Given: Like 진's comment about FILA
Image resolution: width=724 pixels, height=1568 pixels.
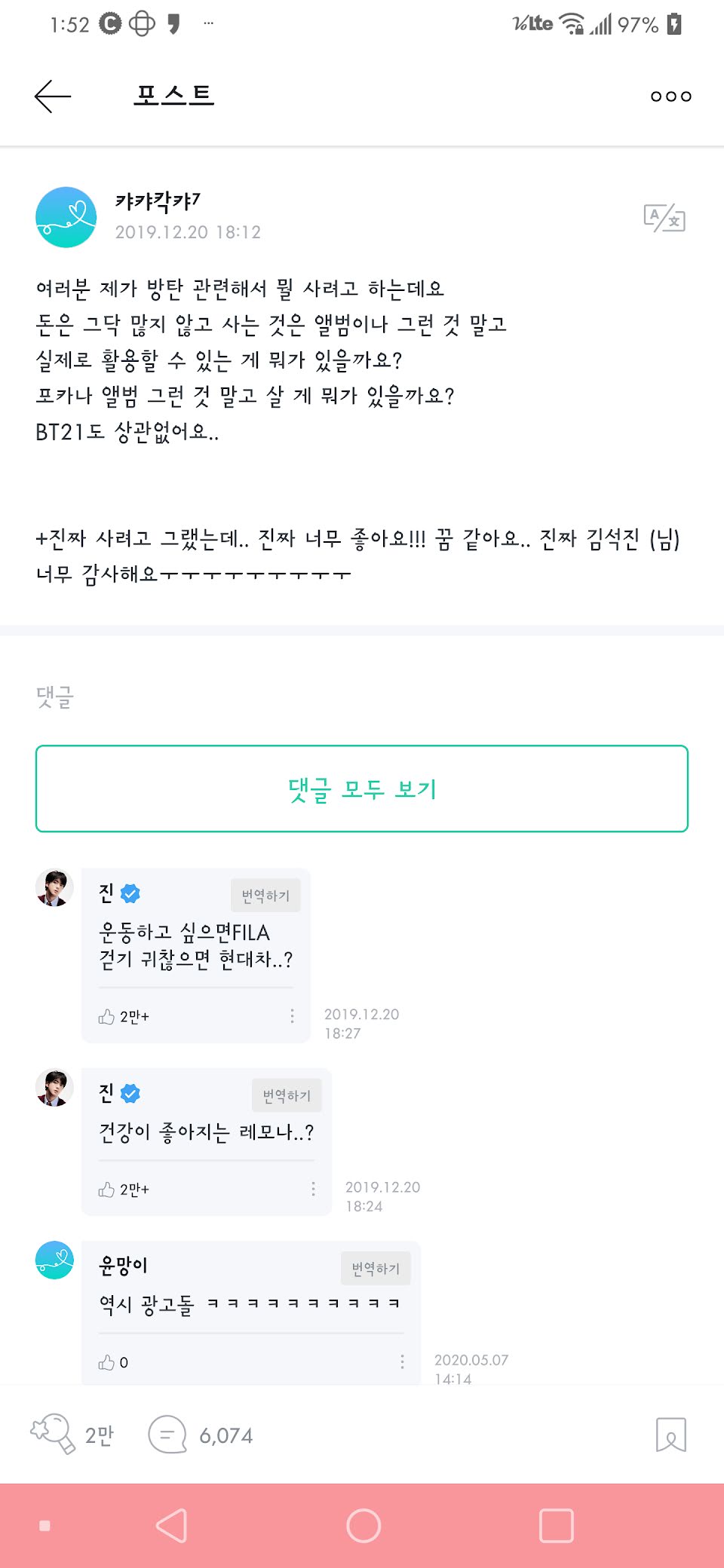Looking at the screenshot, I should click(107, 1017).
